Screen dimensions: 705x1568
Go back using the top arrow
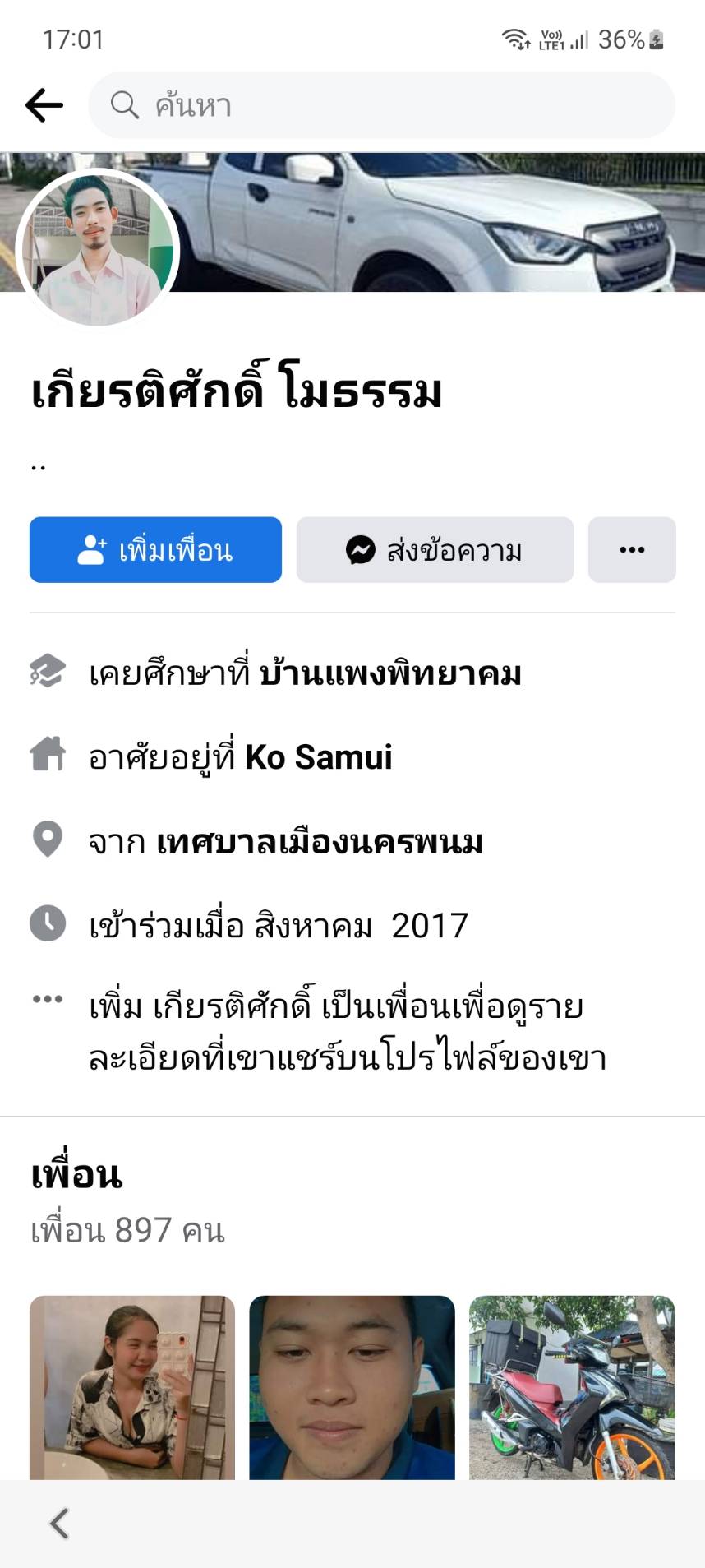click(x=44, y=105)
